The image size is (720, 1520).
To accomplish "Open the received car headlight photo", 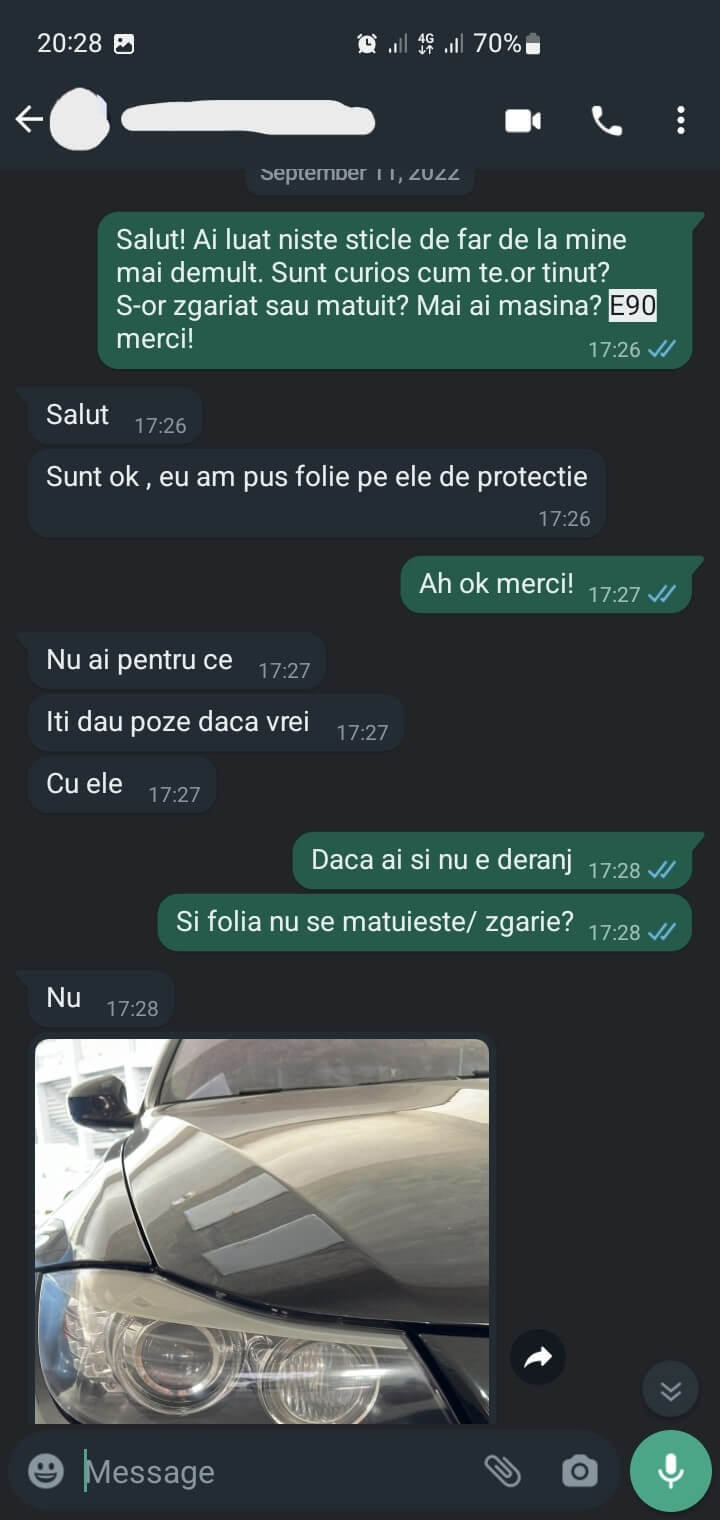I will 262,1230.
